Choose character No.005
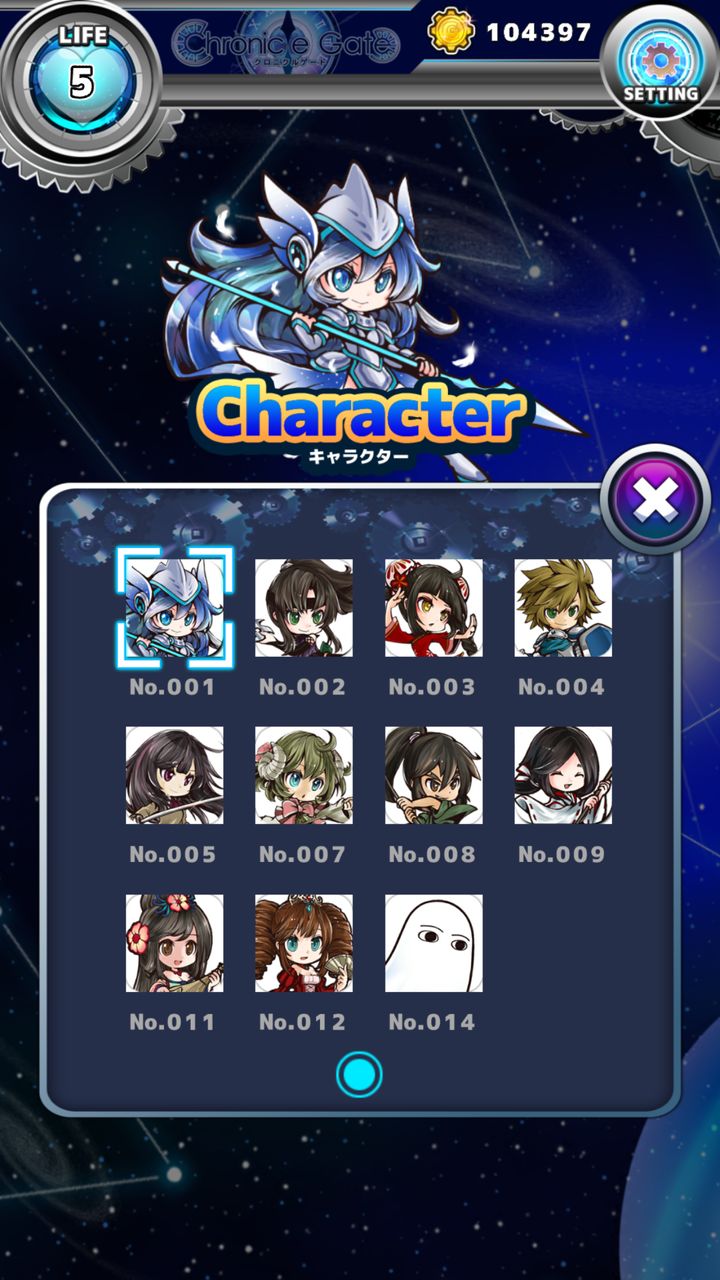 click(x=174, y=775)
